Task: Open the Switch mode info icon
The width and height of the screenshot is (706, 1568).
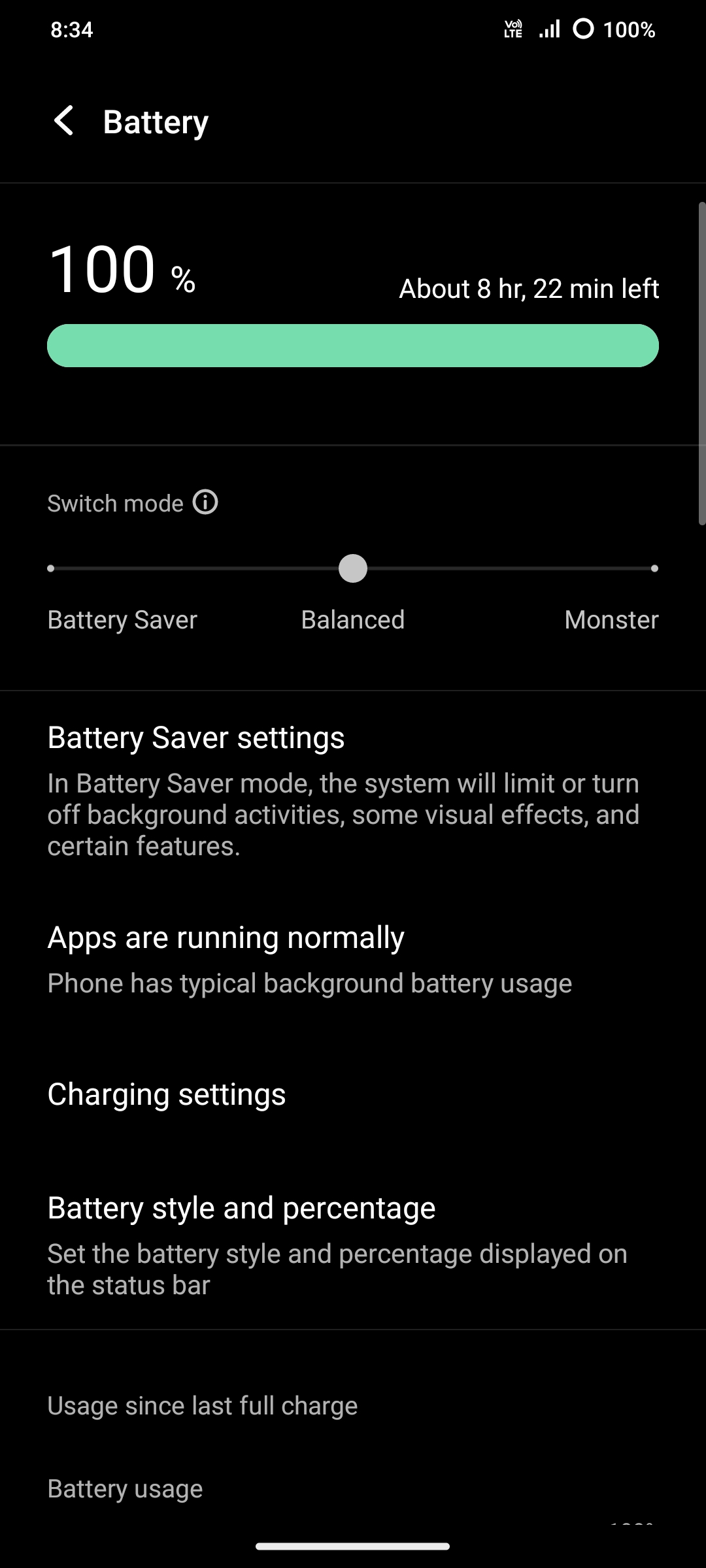Action: (x=205, y=502)
